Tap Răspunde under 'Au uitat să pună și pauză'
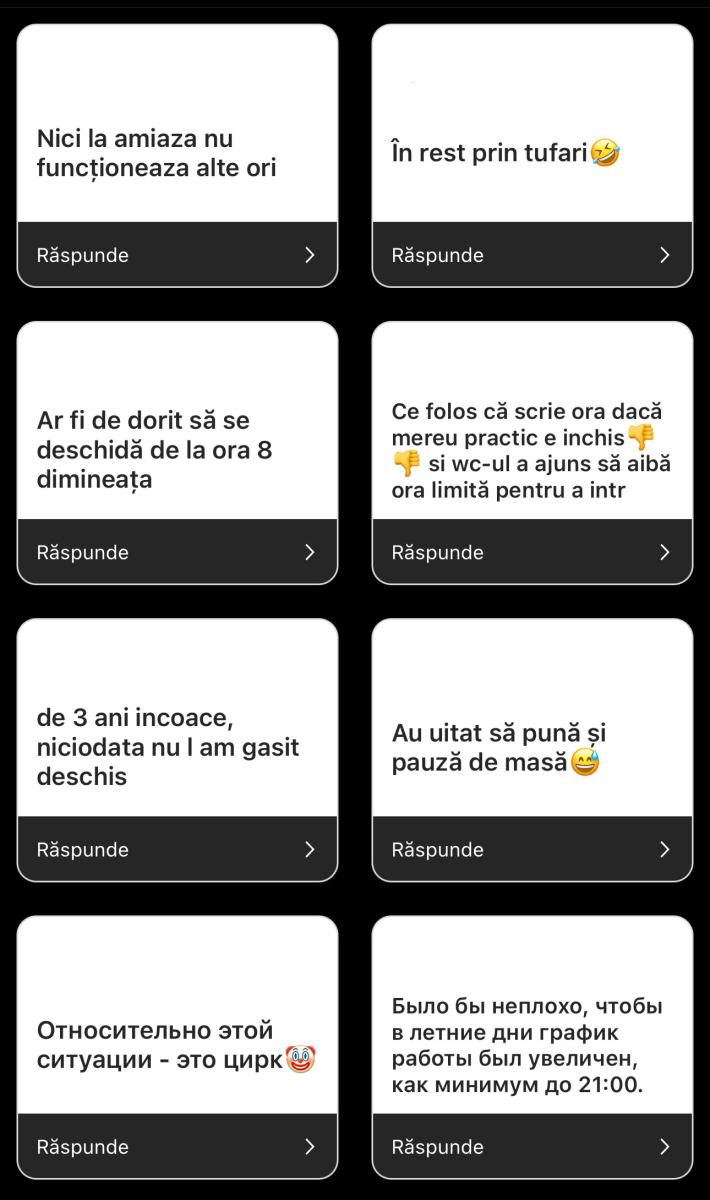710x1200 pixels. [x=532, y=849]
